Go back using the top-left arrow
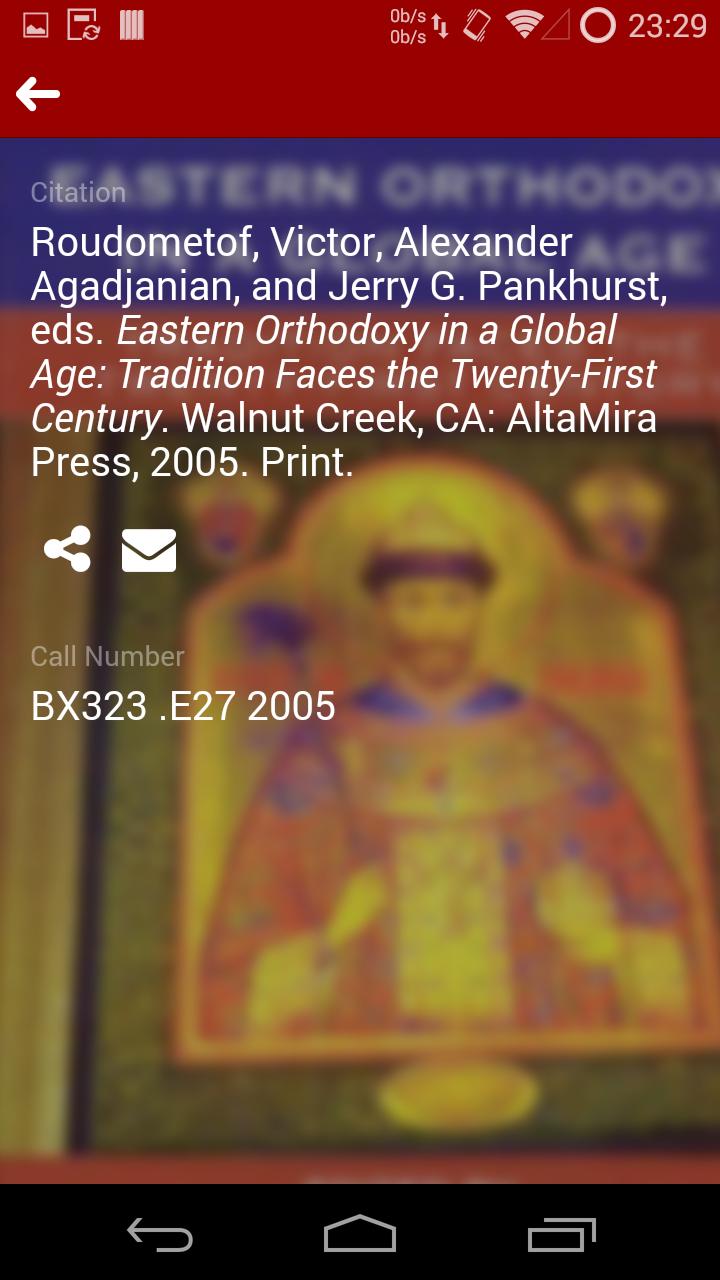The height and width of the screenshot is (1280, 720). click(x=38, y=95)
